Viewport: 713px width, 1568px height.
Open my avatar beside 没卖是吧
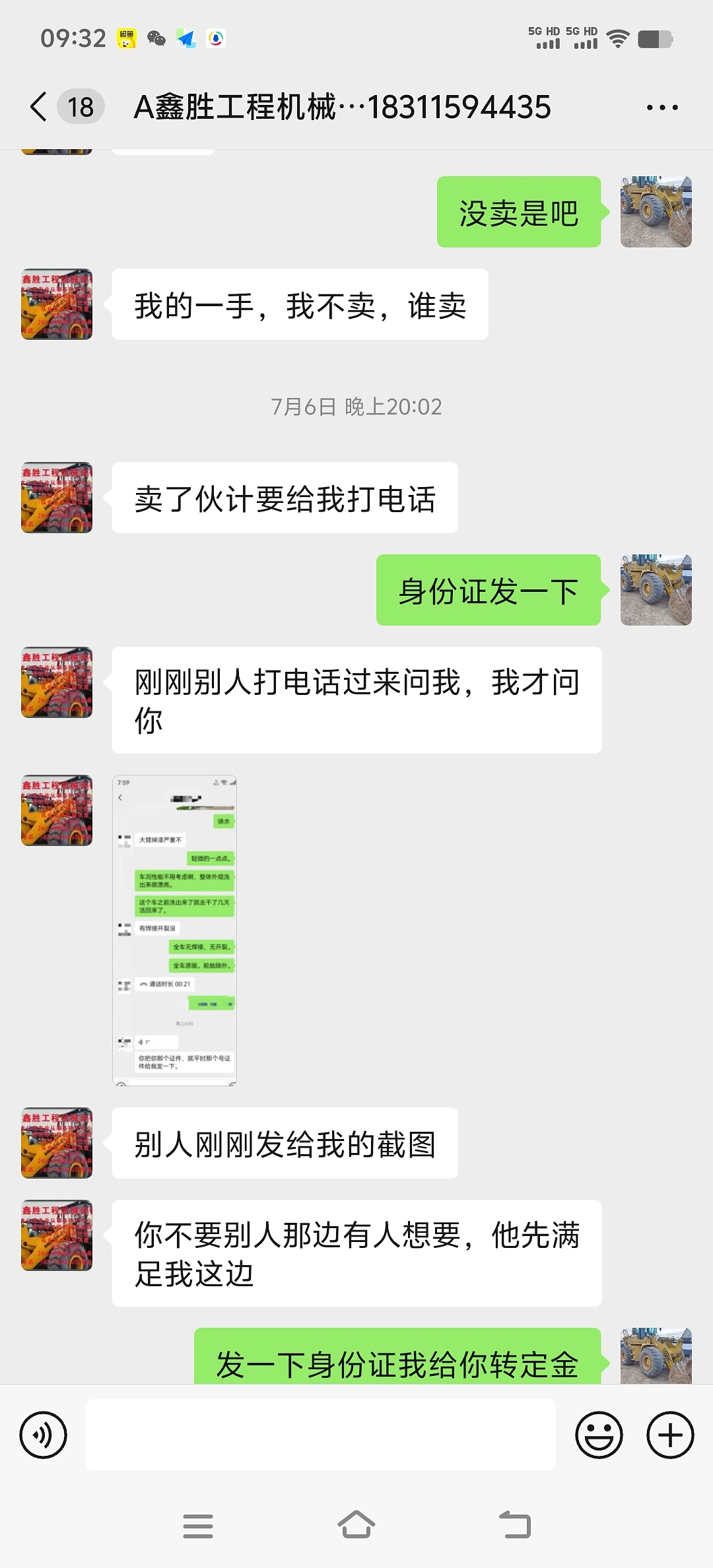click(x=656, y=212)
